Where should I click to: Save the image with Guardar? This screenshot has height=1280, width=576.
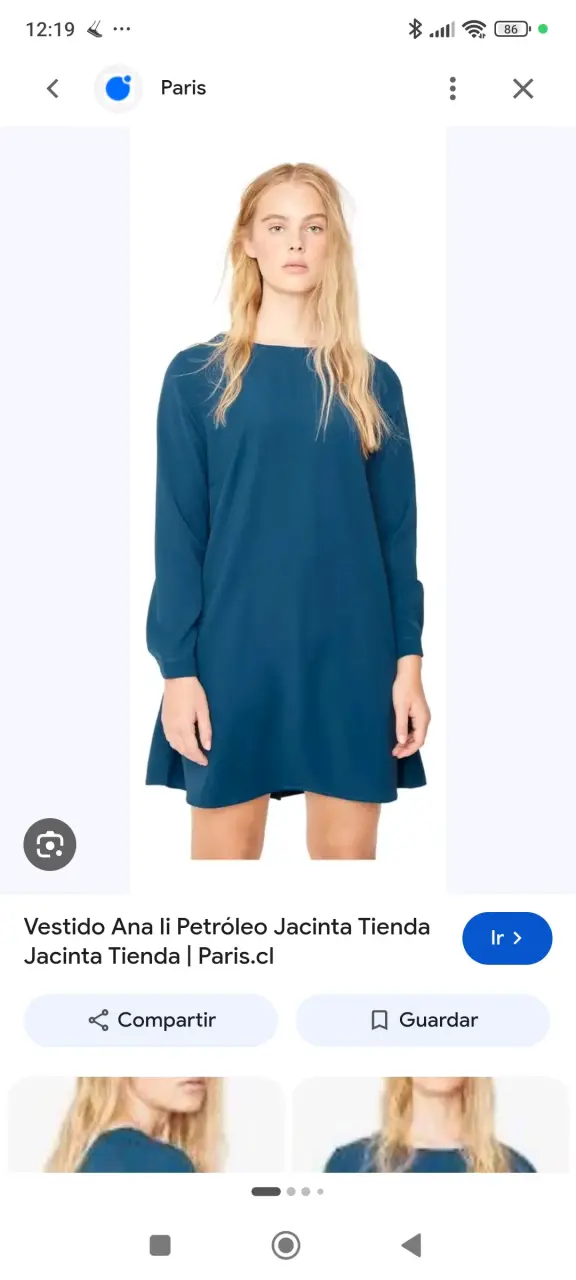pyautogui.click(x=423, y=1020)
